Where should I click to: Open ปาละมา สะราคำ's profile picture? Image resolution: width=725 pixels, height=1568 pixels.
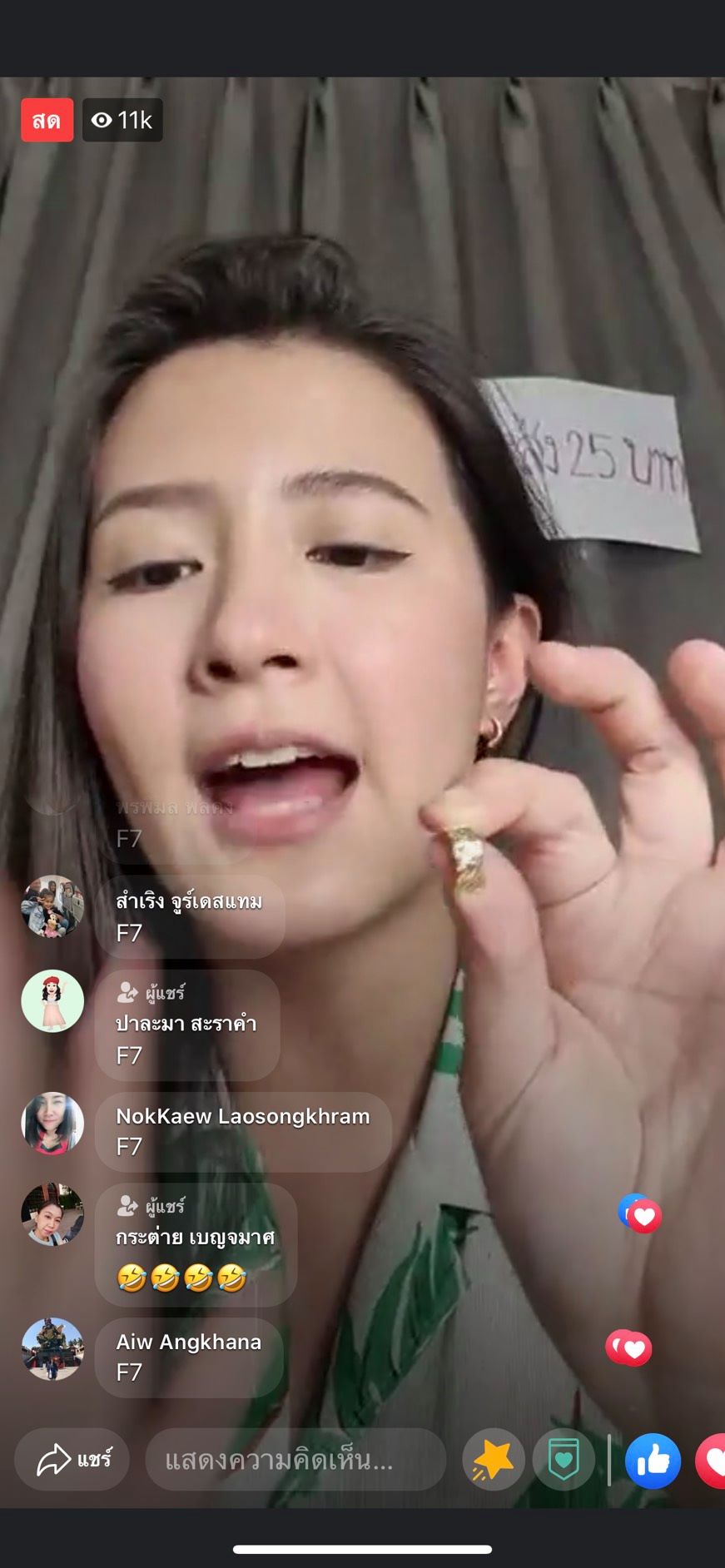52,1001
